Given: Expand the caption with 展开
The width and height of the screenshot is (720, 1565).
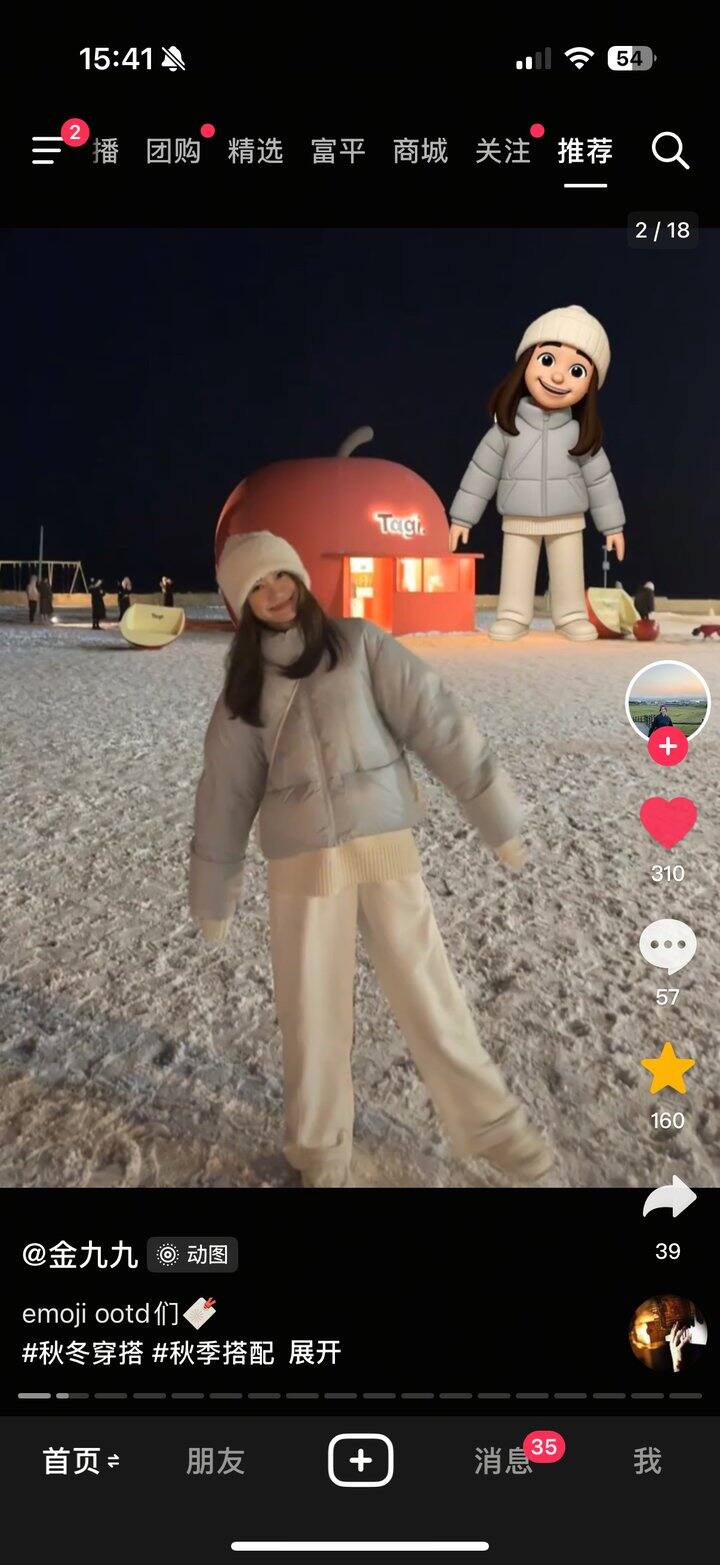Looking at the screenshot, I should coord(315,1353).
